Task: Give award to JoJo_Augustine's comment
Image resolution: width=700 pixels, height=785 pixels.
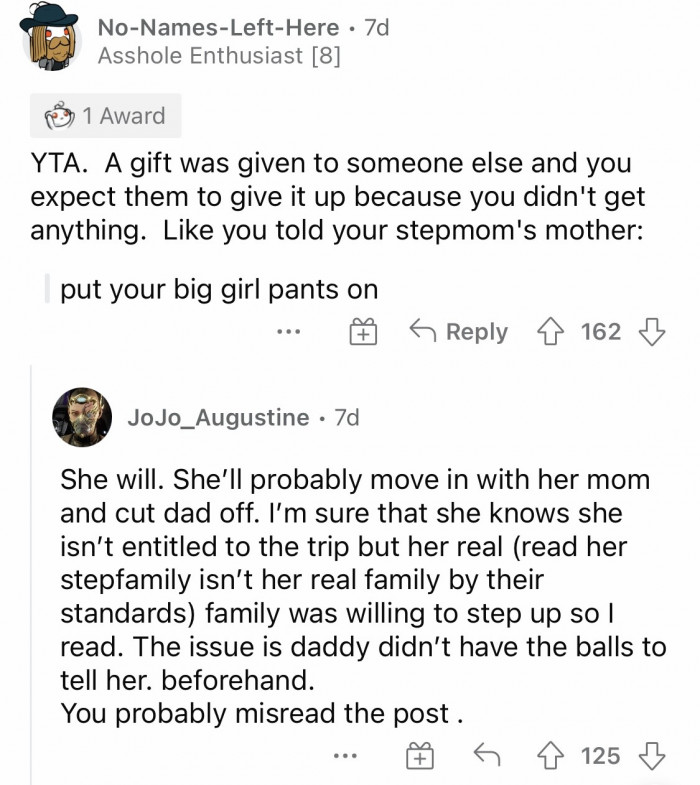Action: 418,756
